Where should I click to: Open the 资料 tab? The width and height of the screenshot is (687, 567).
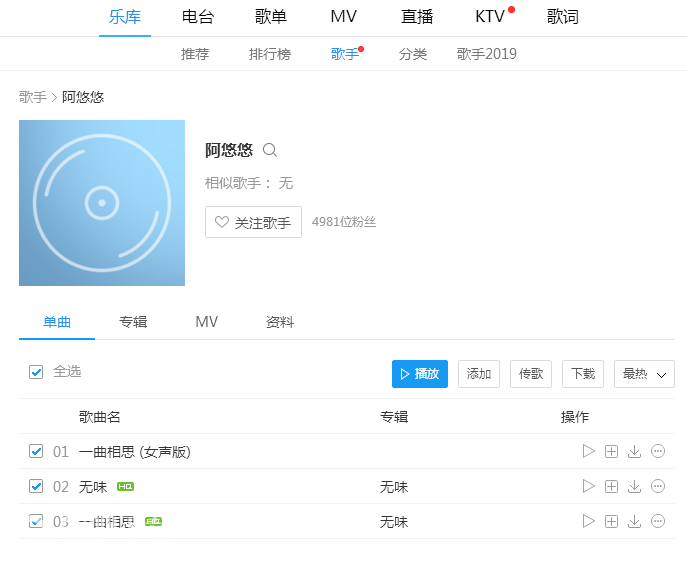[x=280, y=322]
